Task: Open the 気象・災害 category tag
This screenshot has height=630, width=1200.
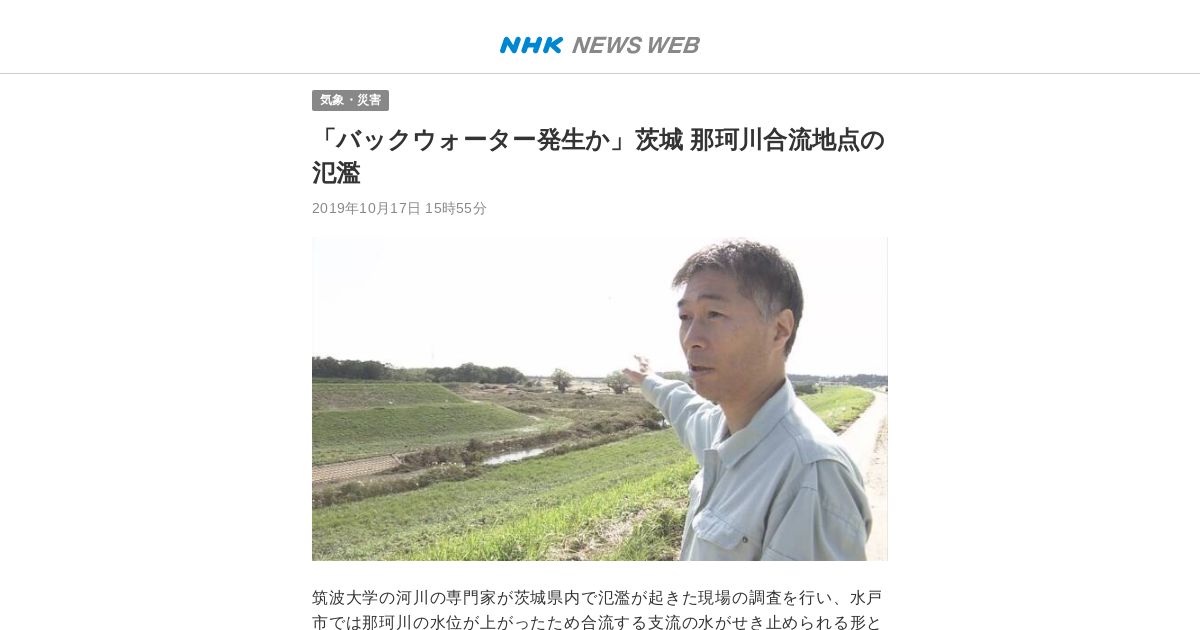Action: coord(350,100)
